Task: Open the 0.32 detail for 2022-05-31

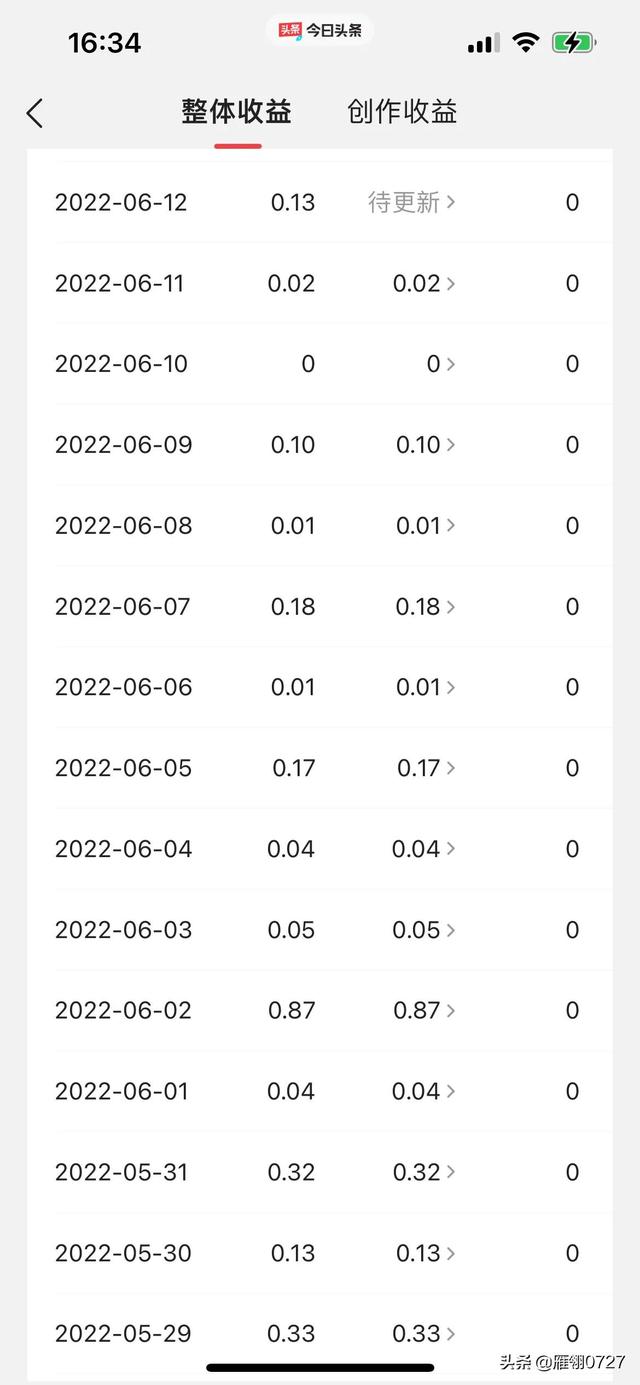Action: [x=425, y=1172]
